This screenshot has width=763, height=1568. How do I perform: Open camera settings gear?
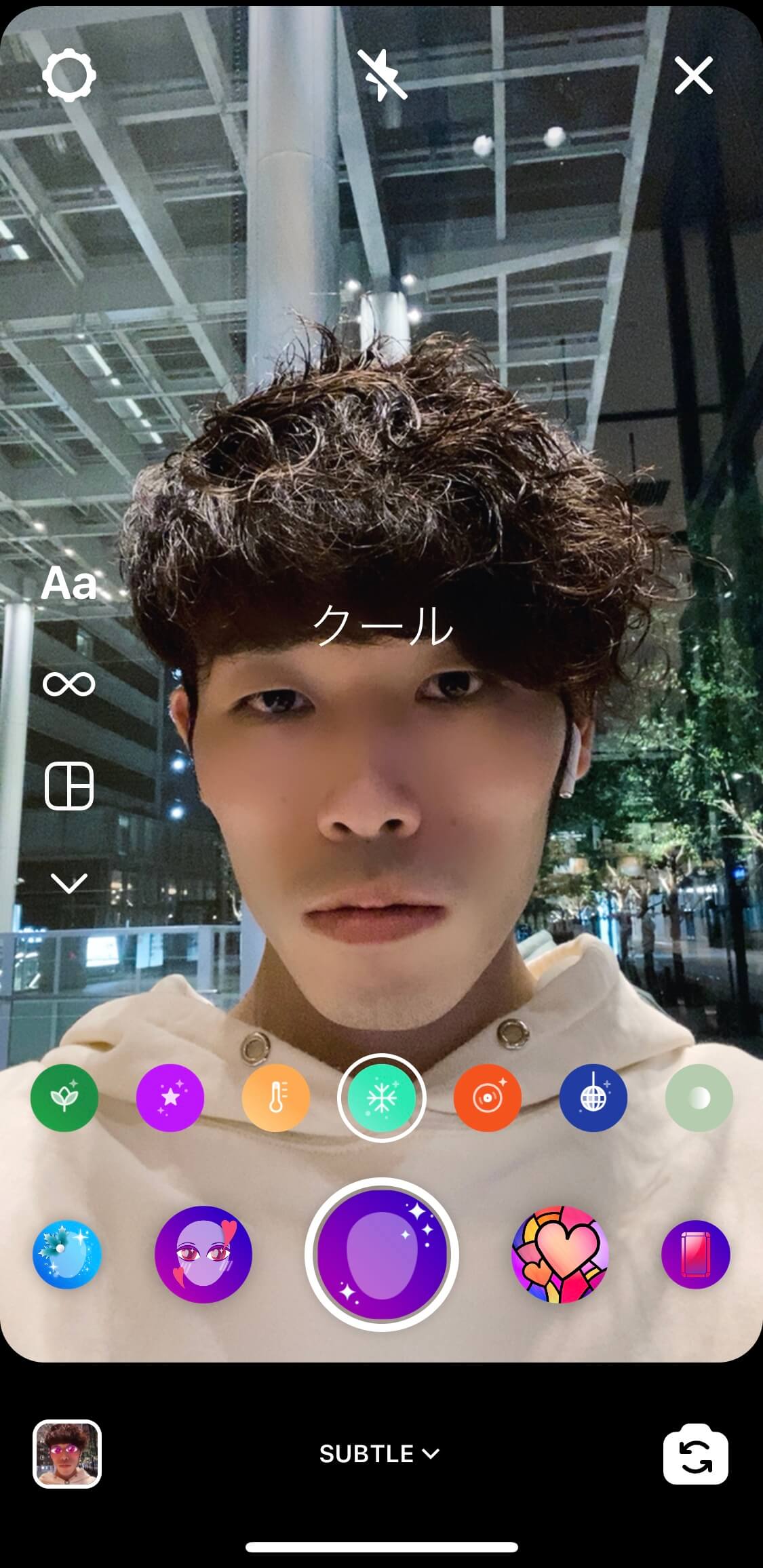69,75
